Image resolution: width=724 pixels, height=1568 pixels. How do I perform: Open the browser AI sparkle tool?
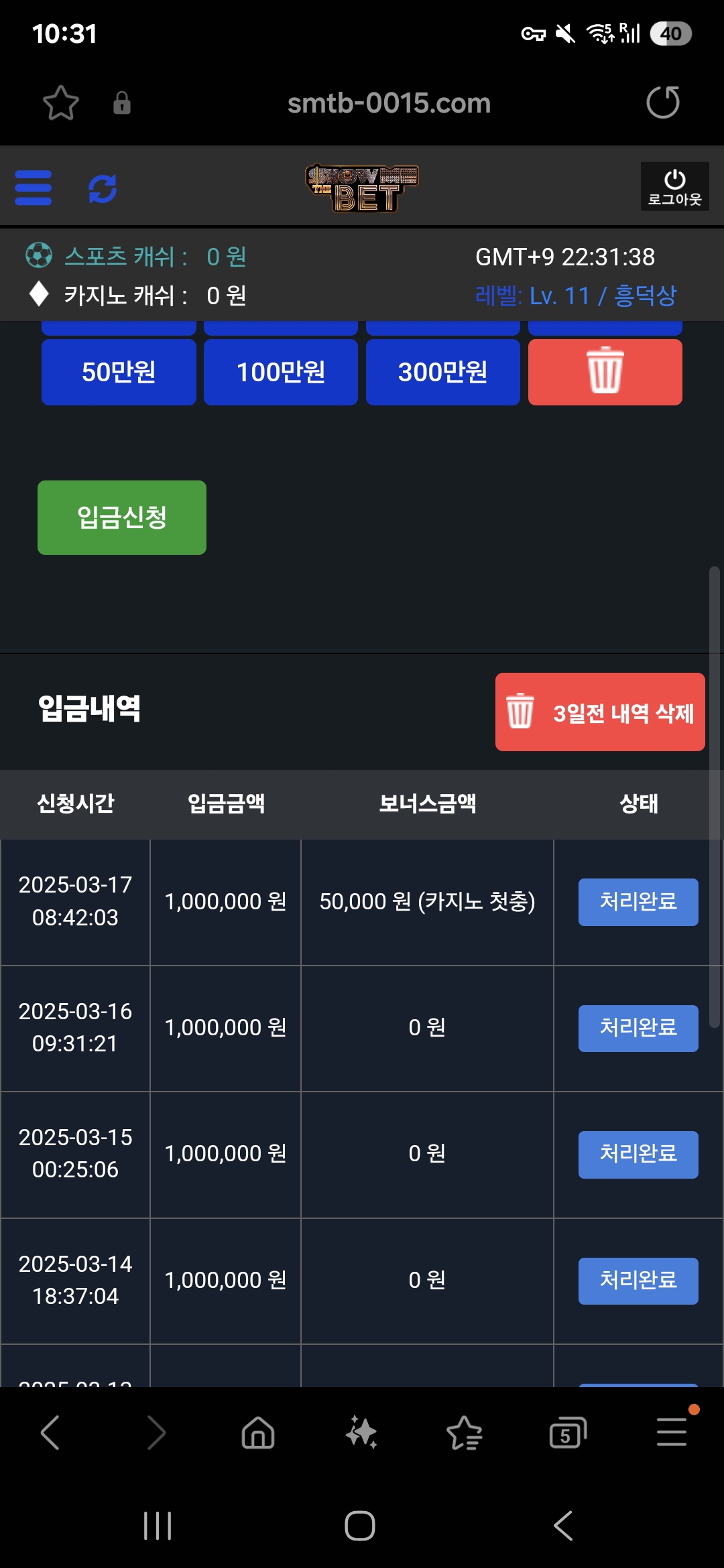point(361,1433)
